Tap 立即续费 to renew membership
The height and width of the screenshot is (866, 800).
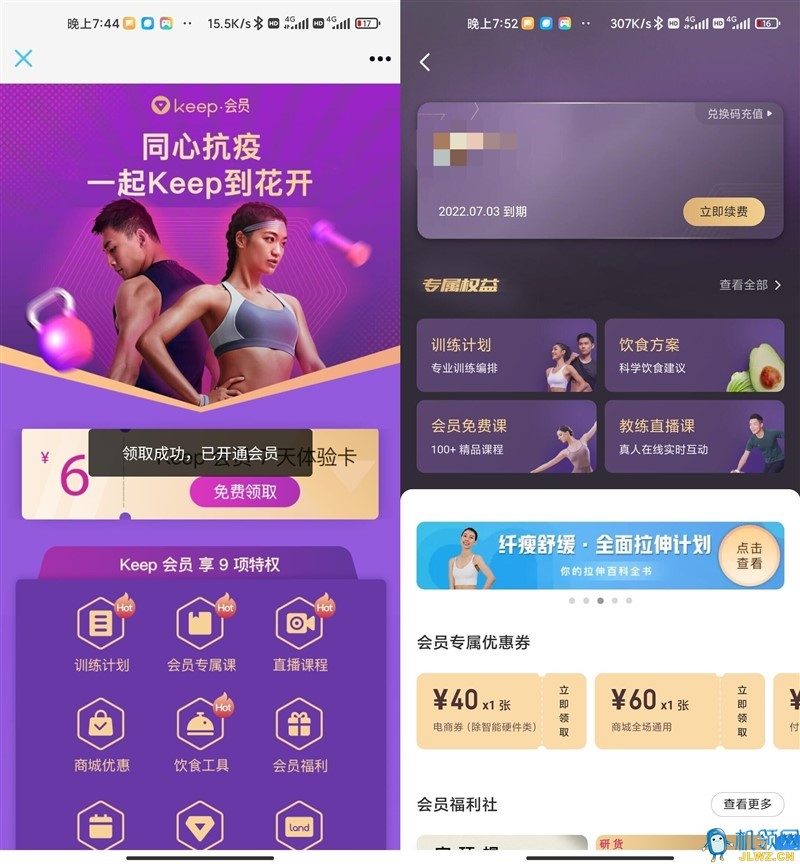723,212
